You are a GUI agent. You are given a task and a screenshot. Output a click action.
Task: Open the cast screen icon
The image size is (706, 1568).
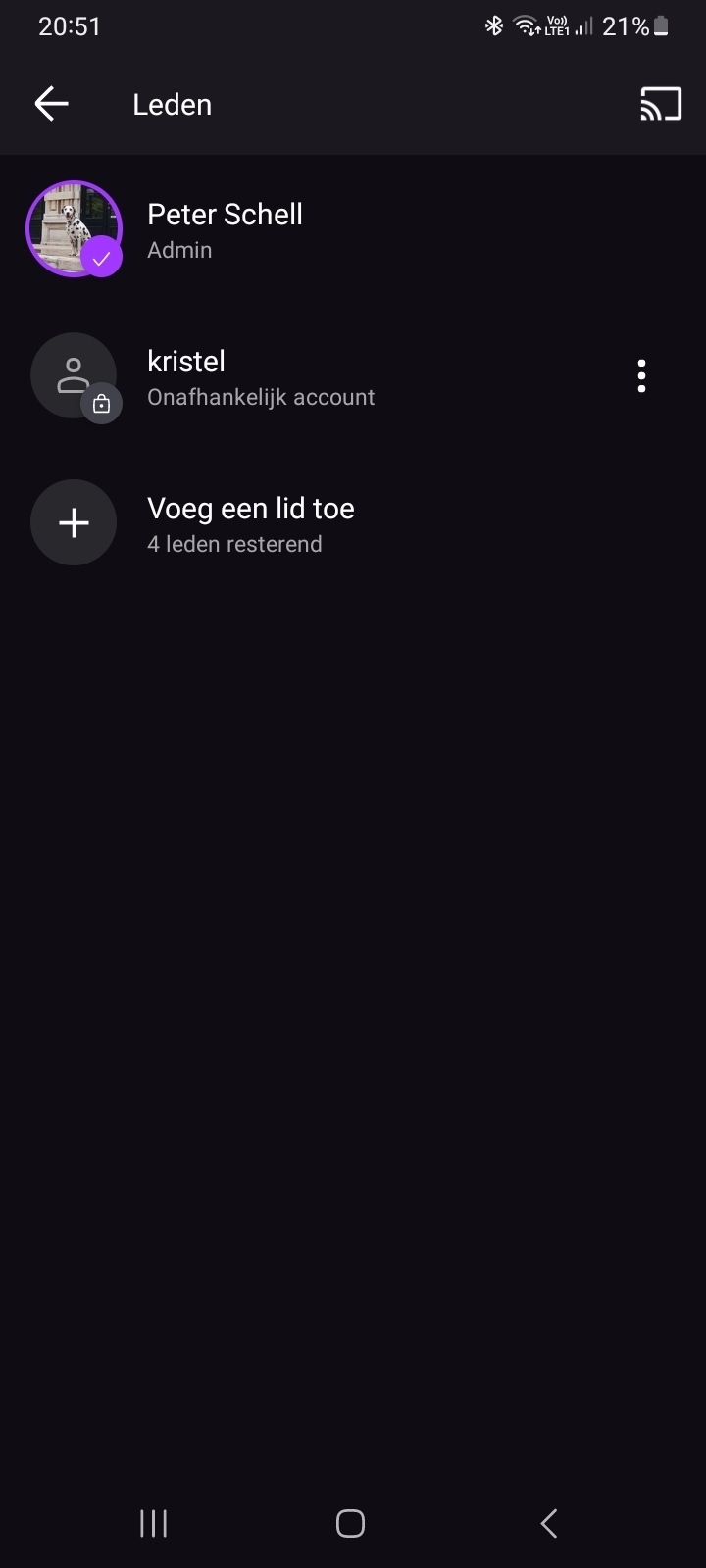661,104
